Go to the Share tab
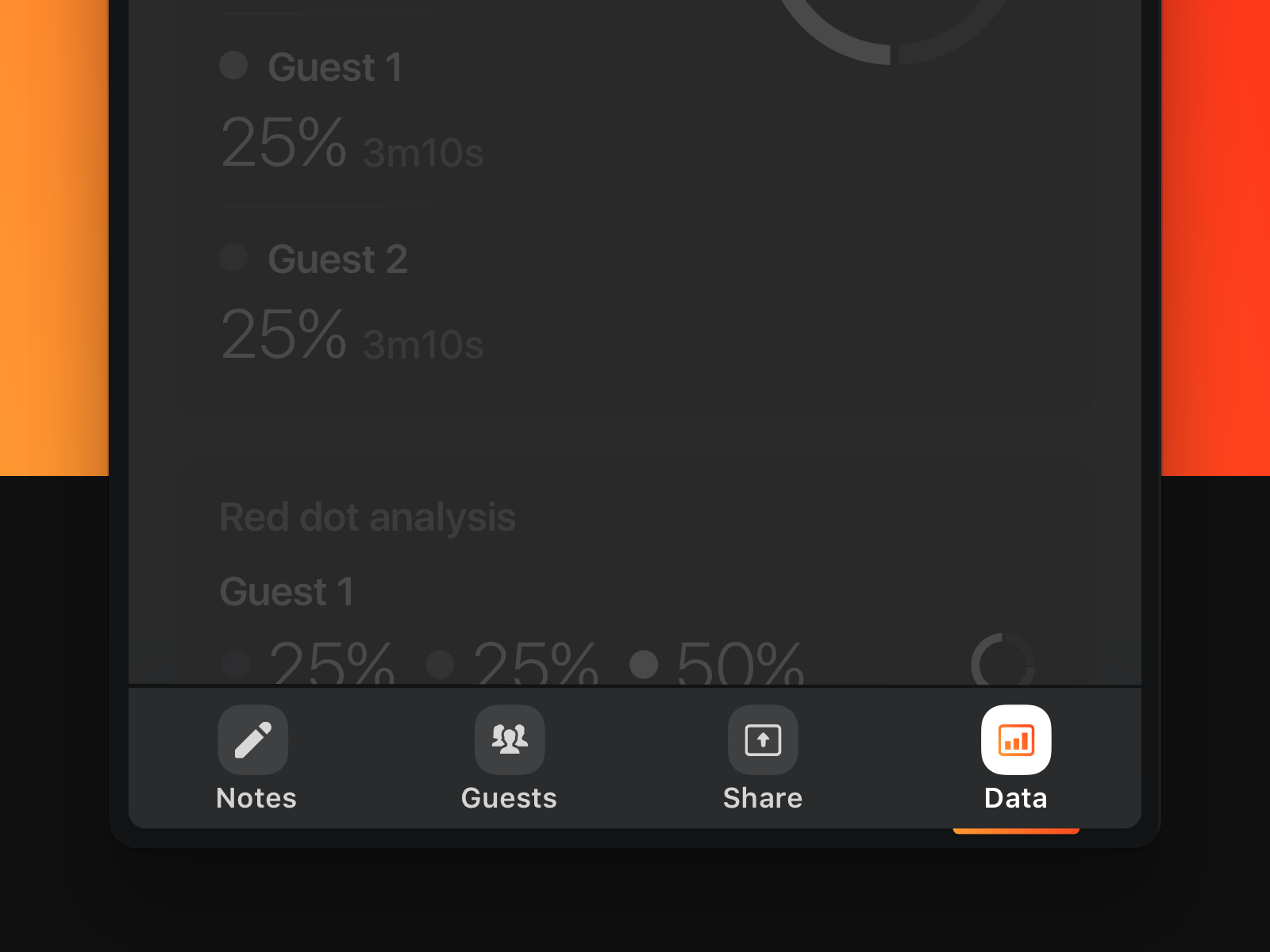The width and height of the screenshot is (1270, 952). pyautogui.click(x=763, y=758)
